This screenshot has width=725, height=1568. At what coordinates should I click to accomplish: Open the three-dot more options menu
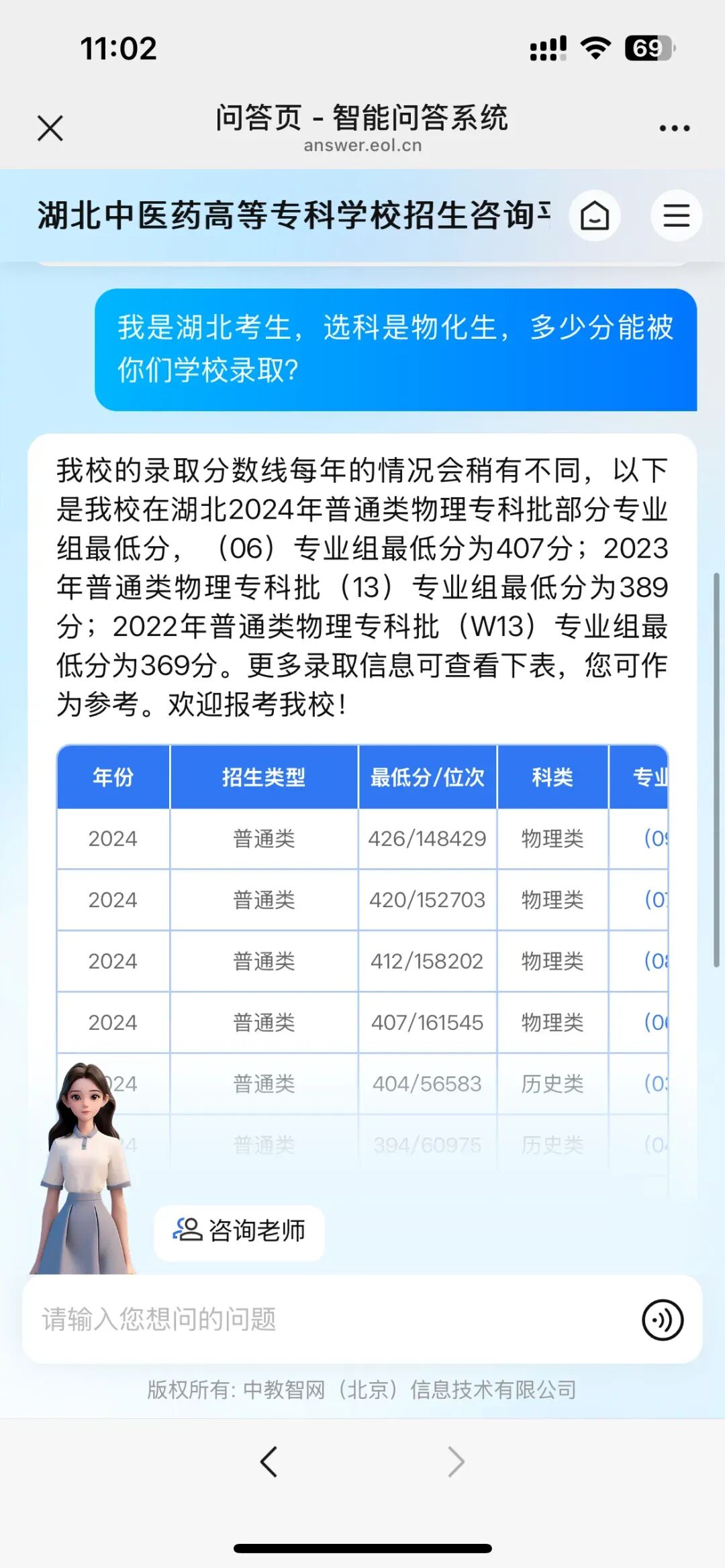(x=674, y=127)
